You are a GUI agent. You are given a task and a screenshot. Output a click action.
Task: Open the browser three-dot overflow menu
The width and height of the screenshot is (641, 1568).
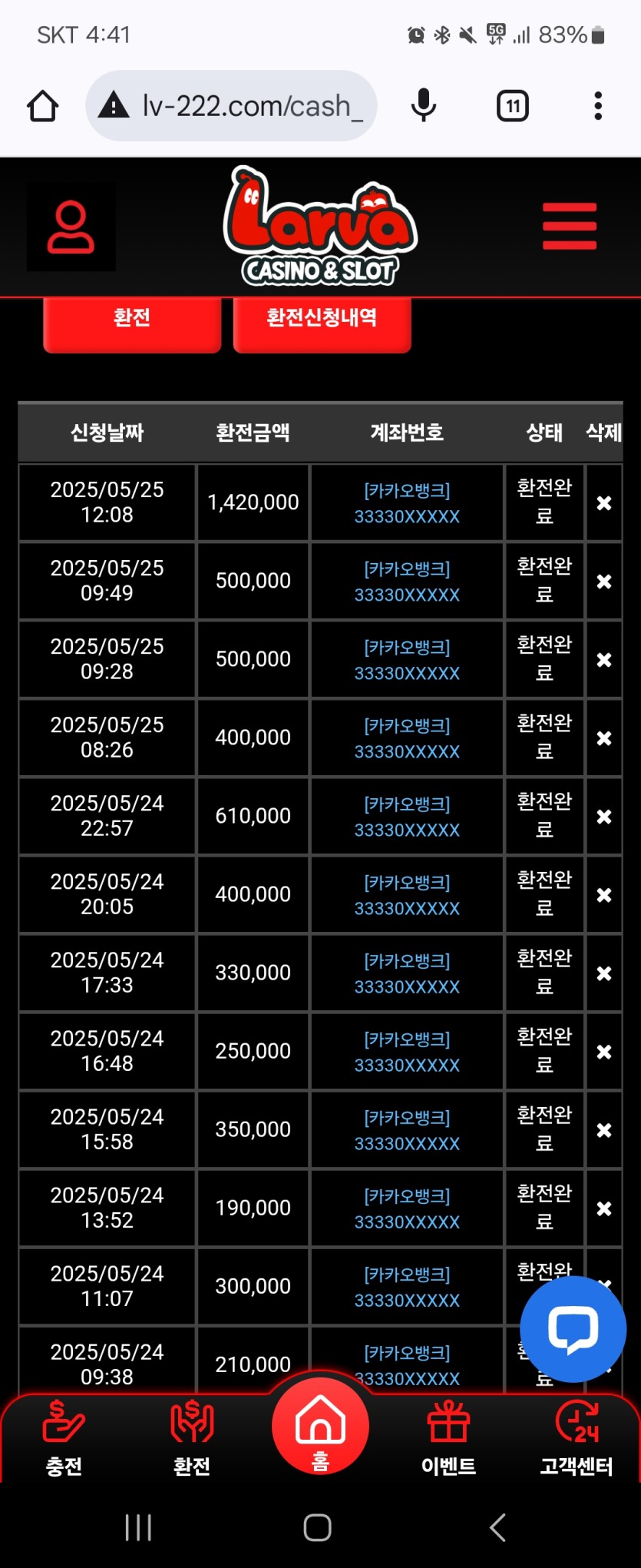[x=597, y=106]
